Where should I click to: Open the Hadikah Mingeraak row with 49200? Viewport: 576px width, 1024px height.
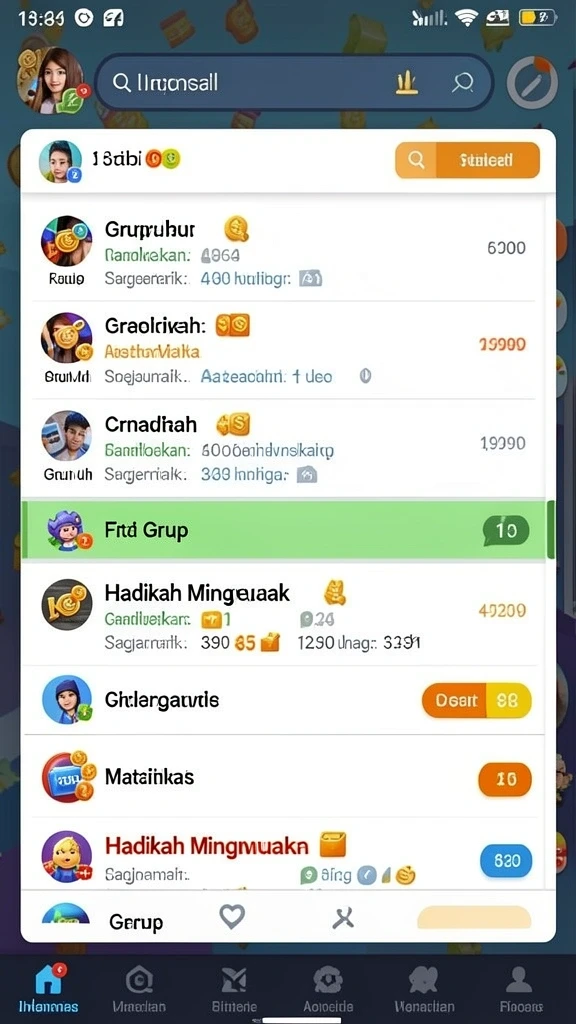click(x=283, y=615)
